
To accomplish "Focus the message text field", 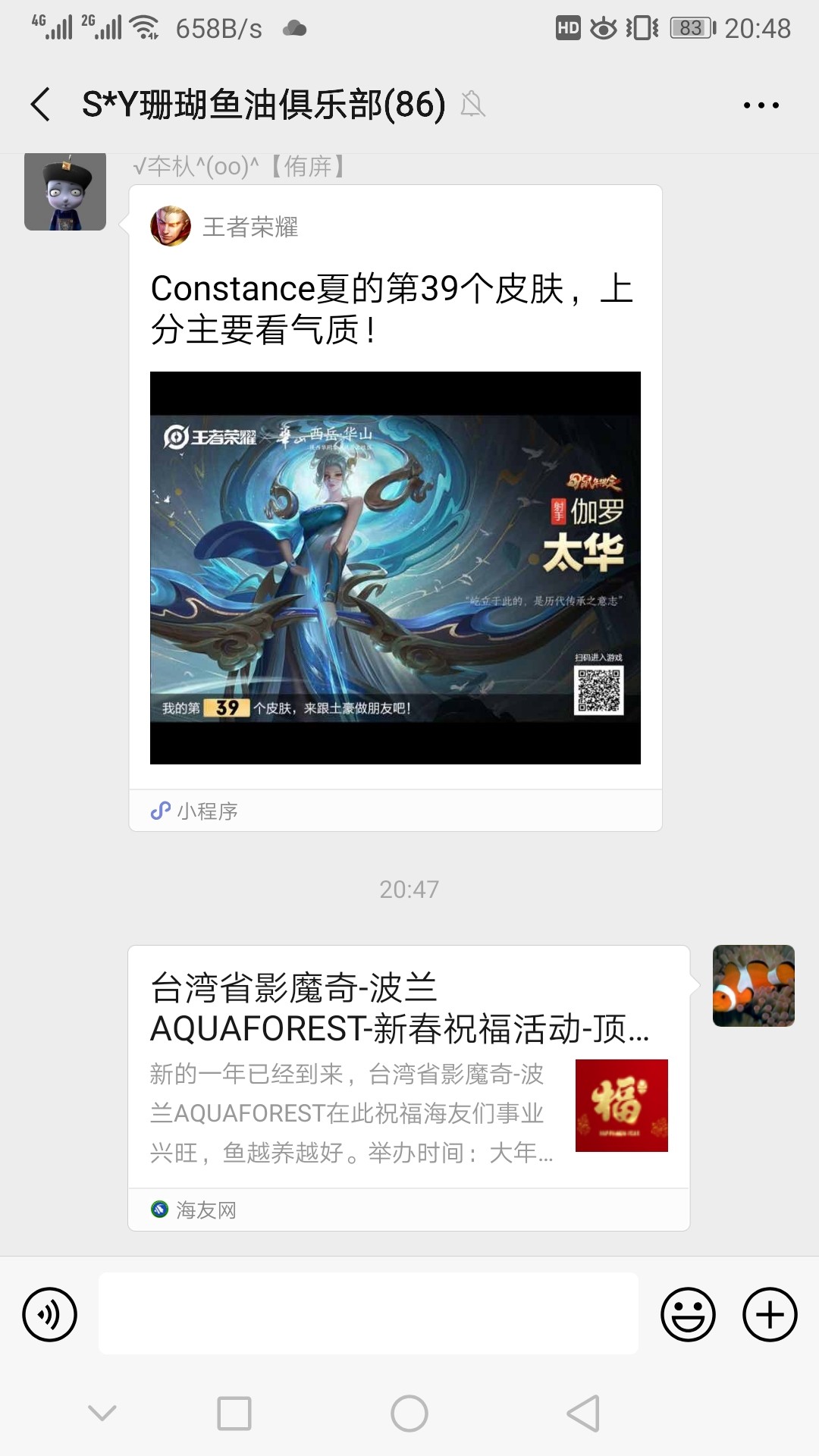I will [x=369, y=1314].
